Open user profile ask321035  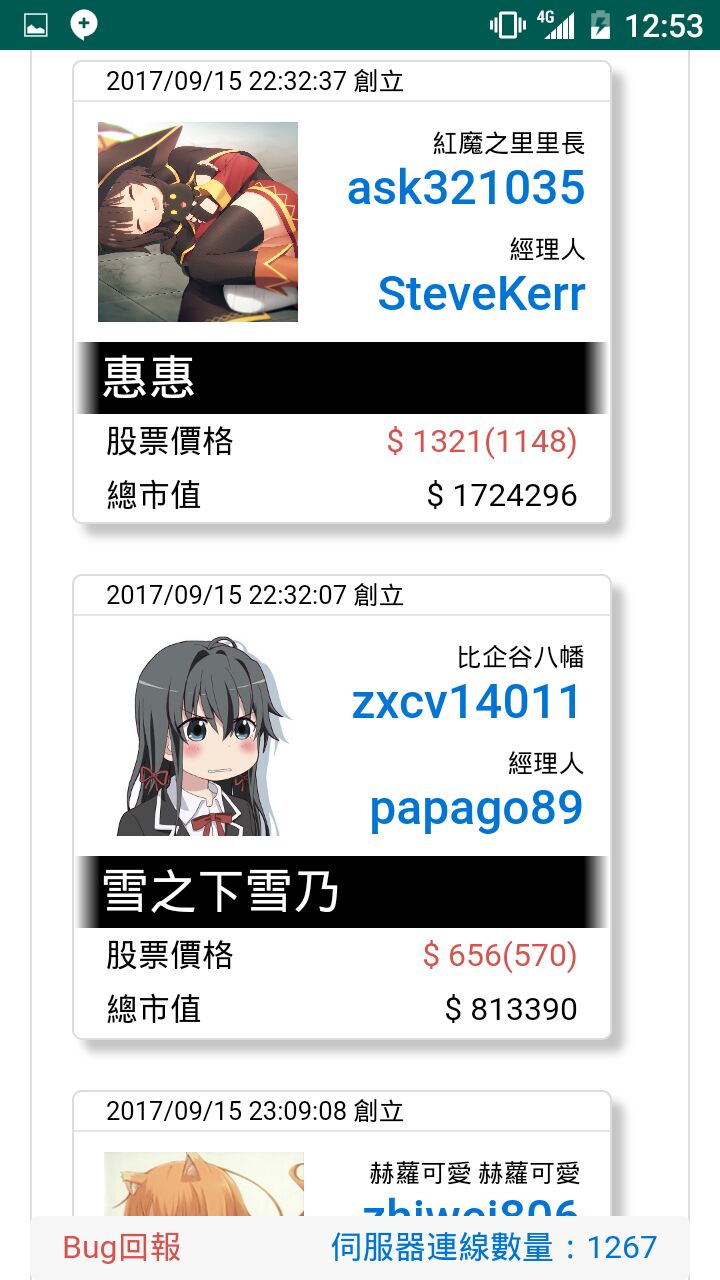pos(465,188)
